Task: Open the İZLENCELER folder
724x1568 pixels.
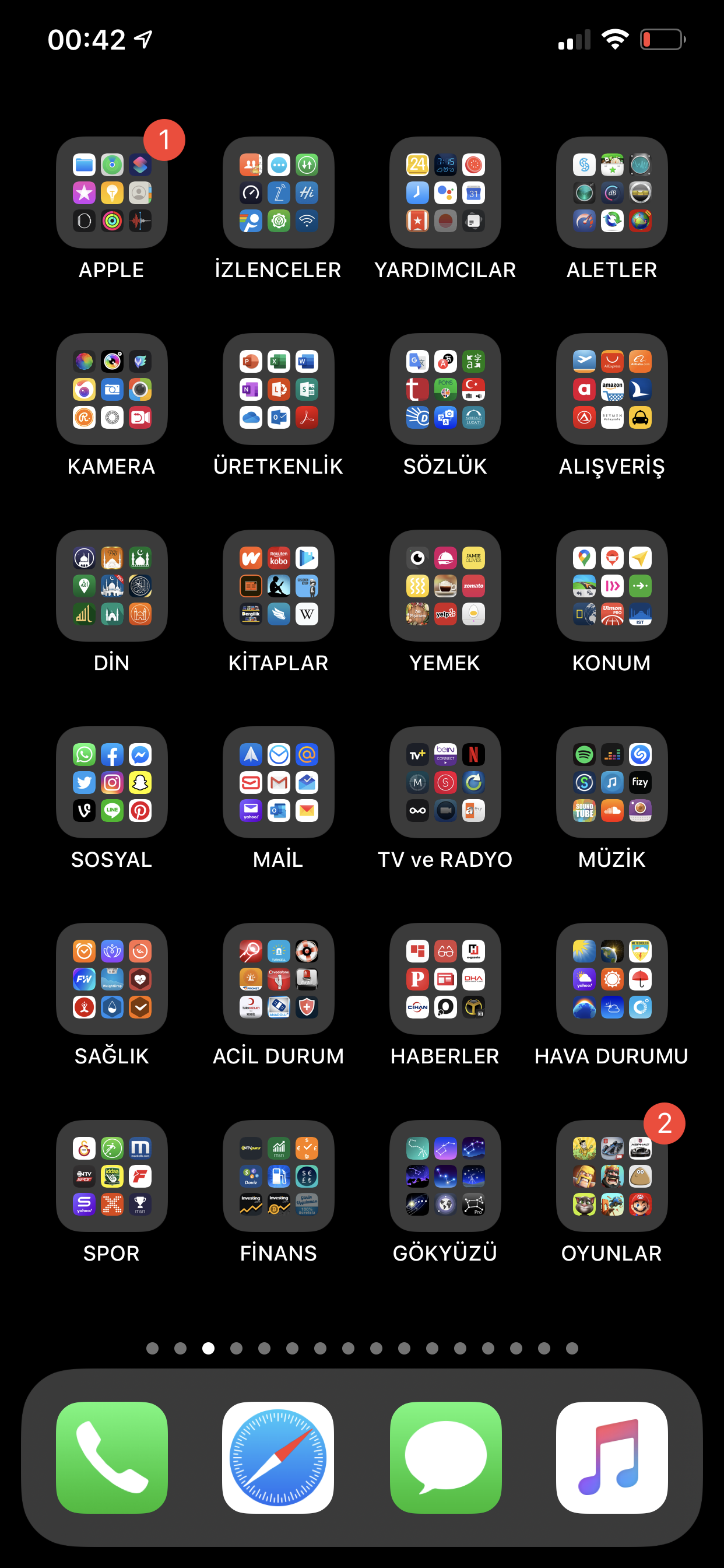Action: pos(278,192)
